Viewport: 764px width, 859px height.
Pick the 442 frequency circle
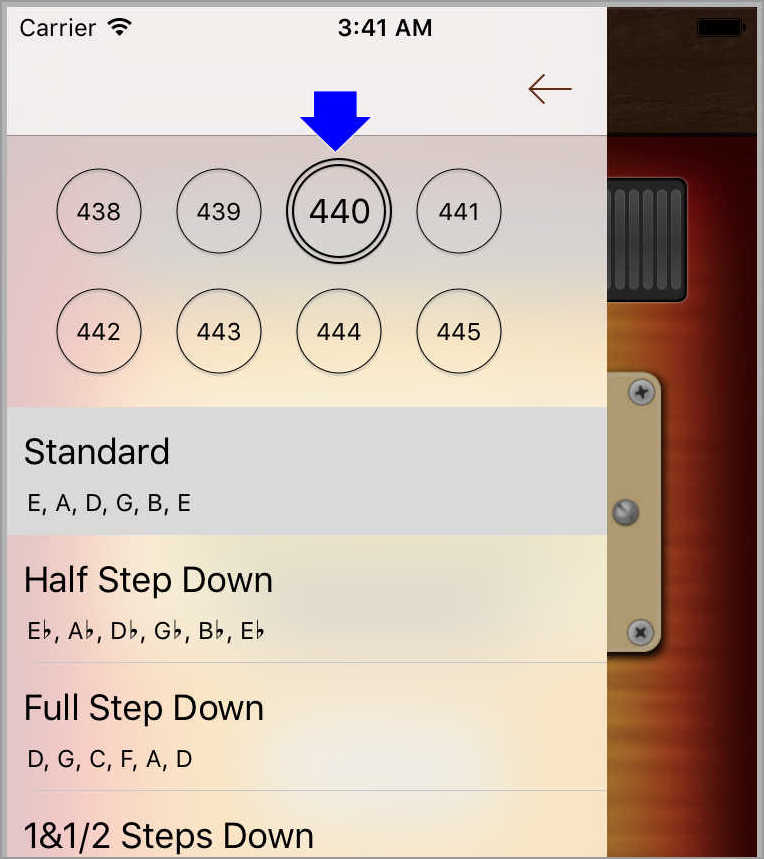click(x=99, y=331)
